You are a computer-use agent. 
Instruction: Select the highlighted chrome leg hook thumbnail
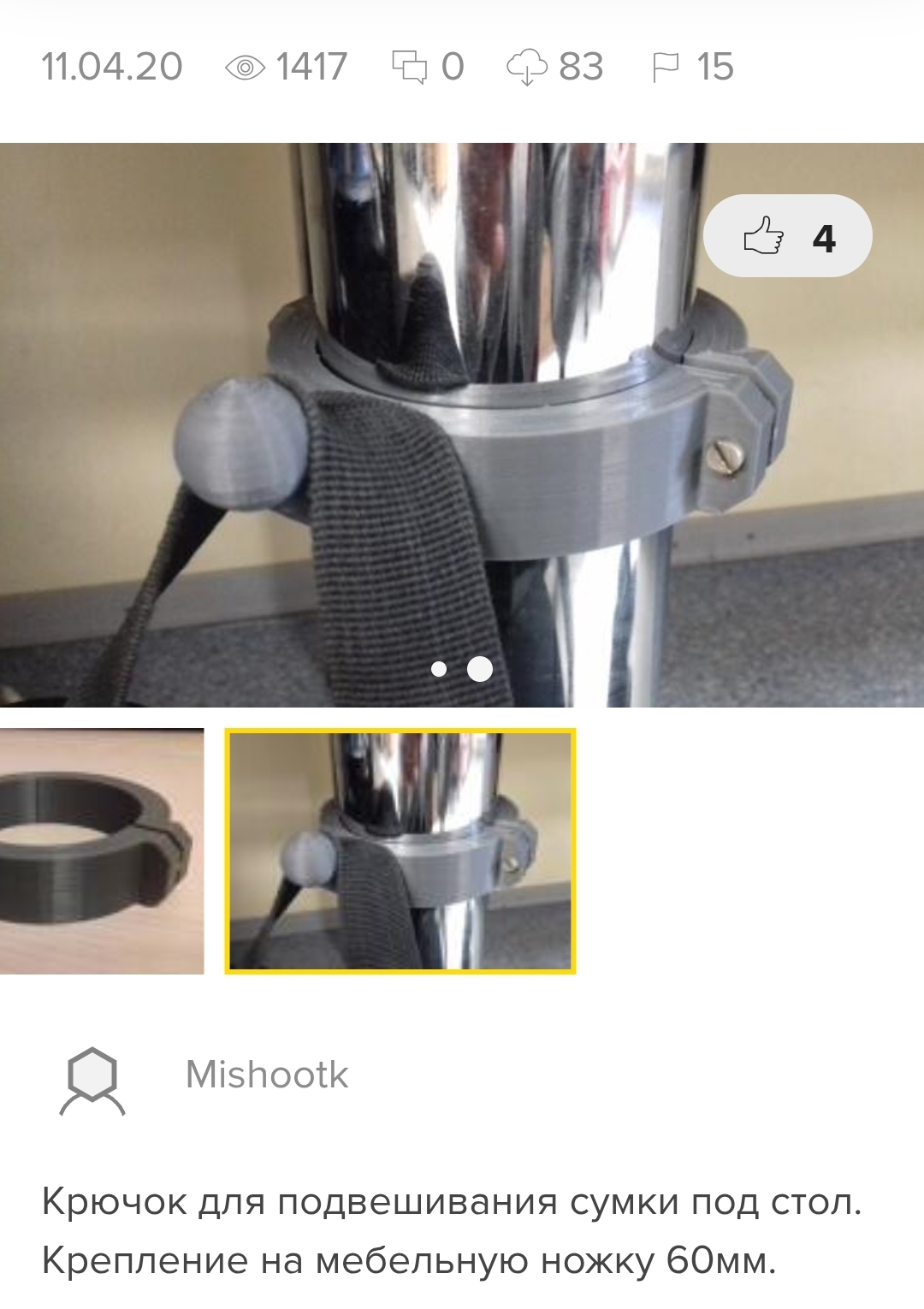400,850
